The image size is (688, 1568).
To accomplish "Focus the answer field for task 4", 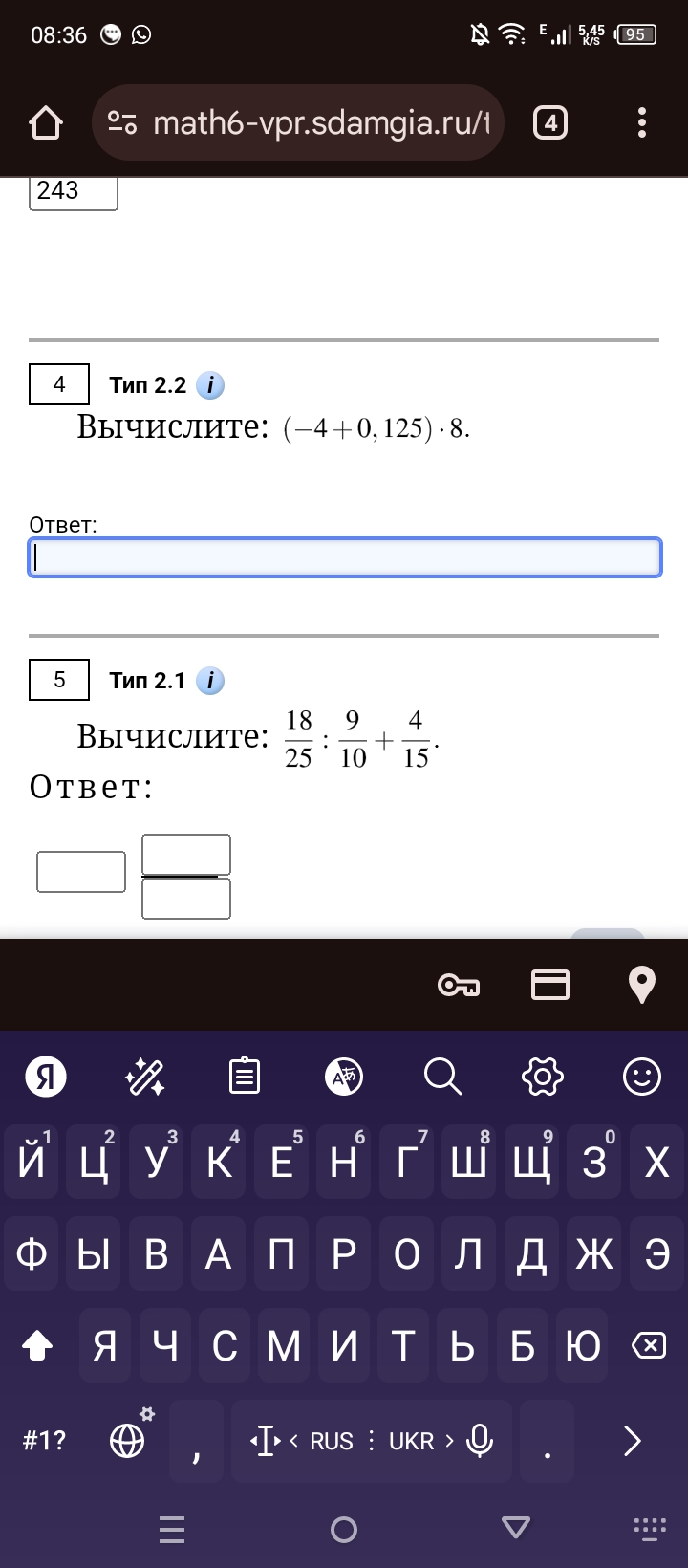I will click(x=345, y=557).
